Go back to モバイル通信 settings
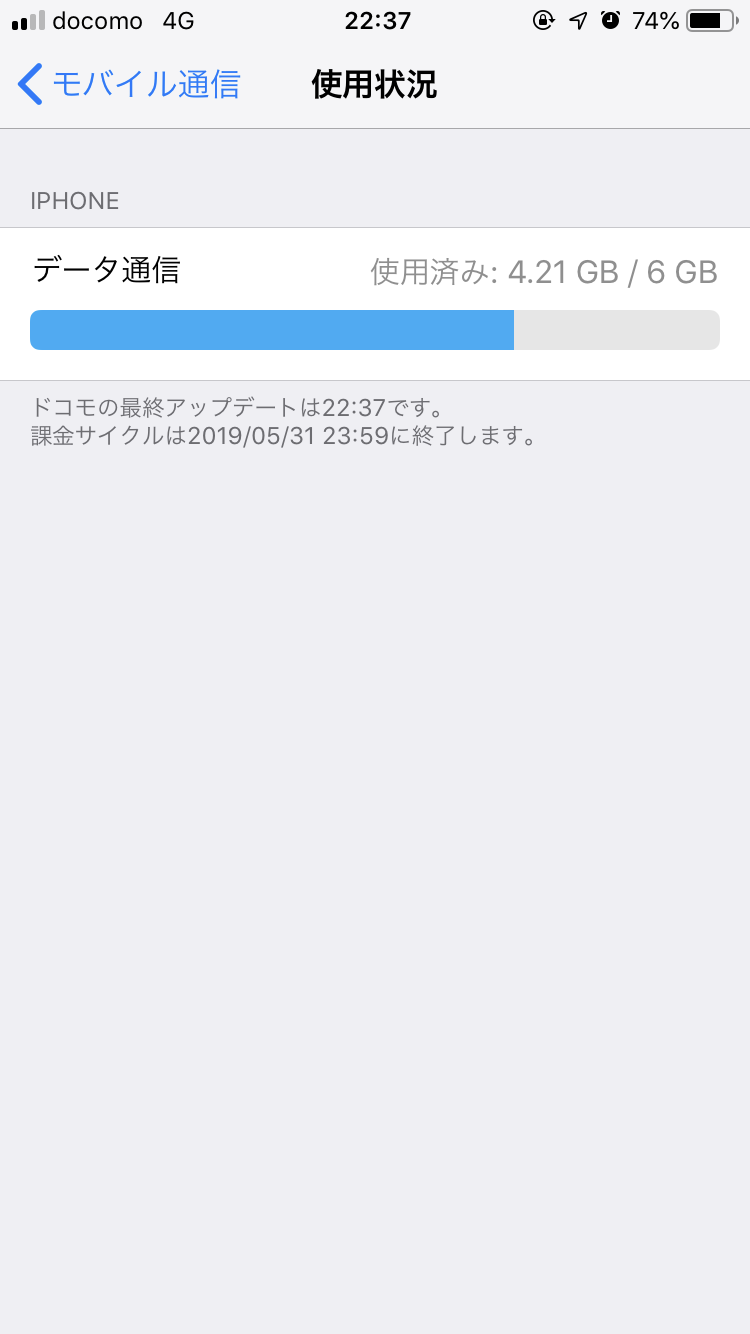Viewport: 750px width, 1334px height. point(130,85)
